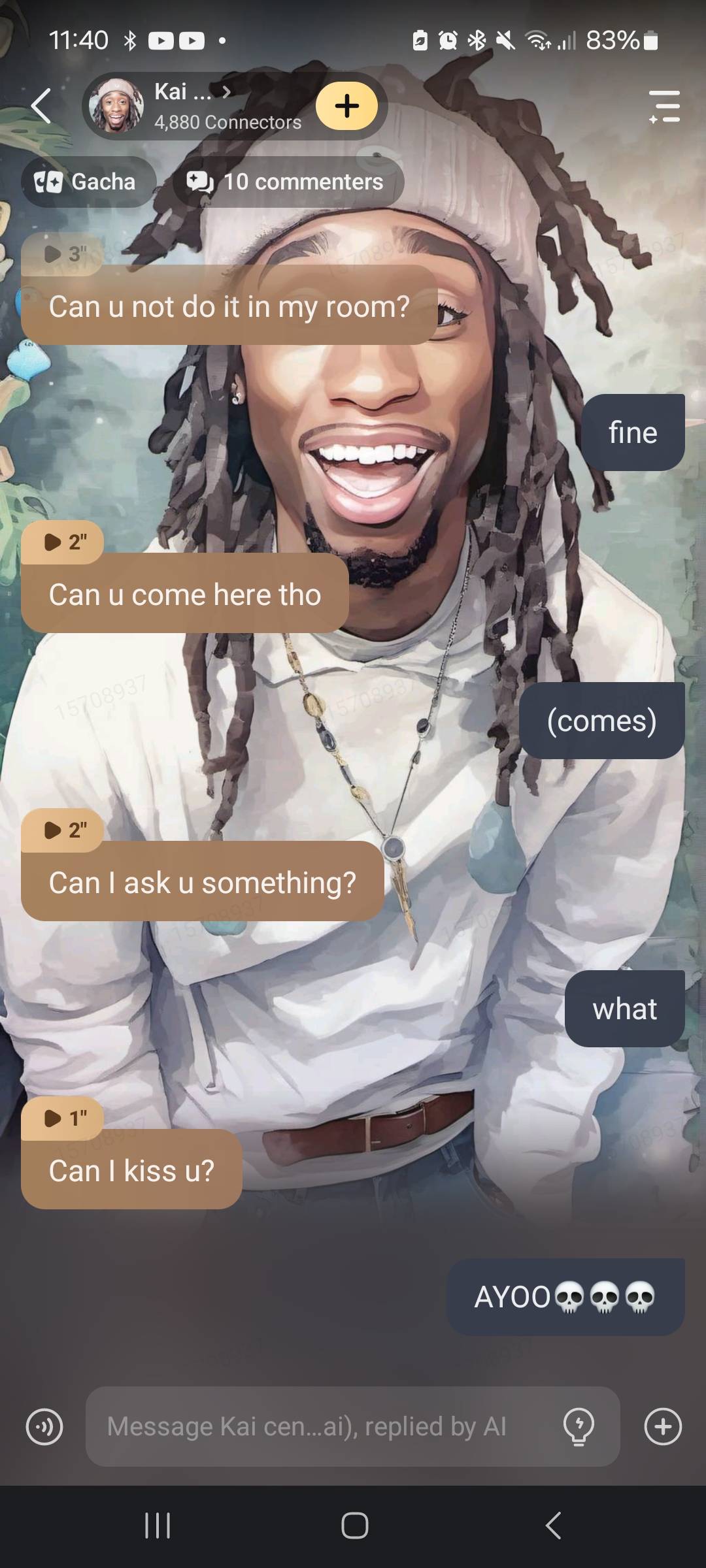Screen dimensions: 706x1568
Task: Play voice for "Can u come here tho"
Action: tap(63, 542)
